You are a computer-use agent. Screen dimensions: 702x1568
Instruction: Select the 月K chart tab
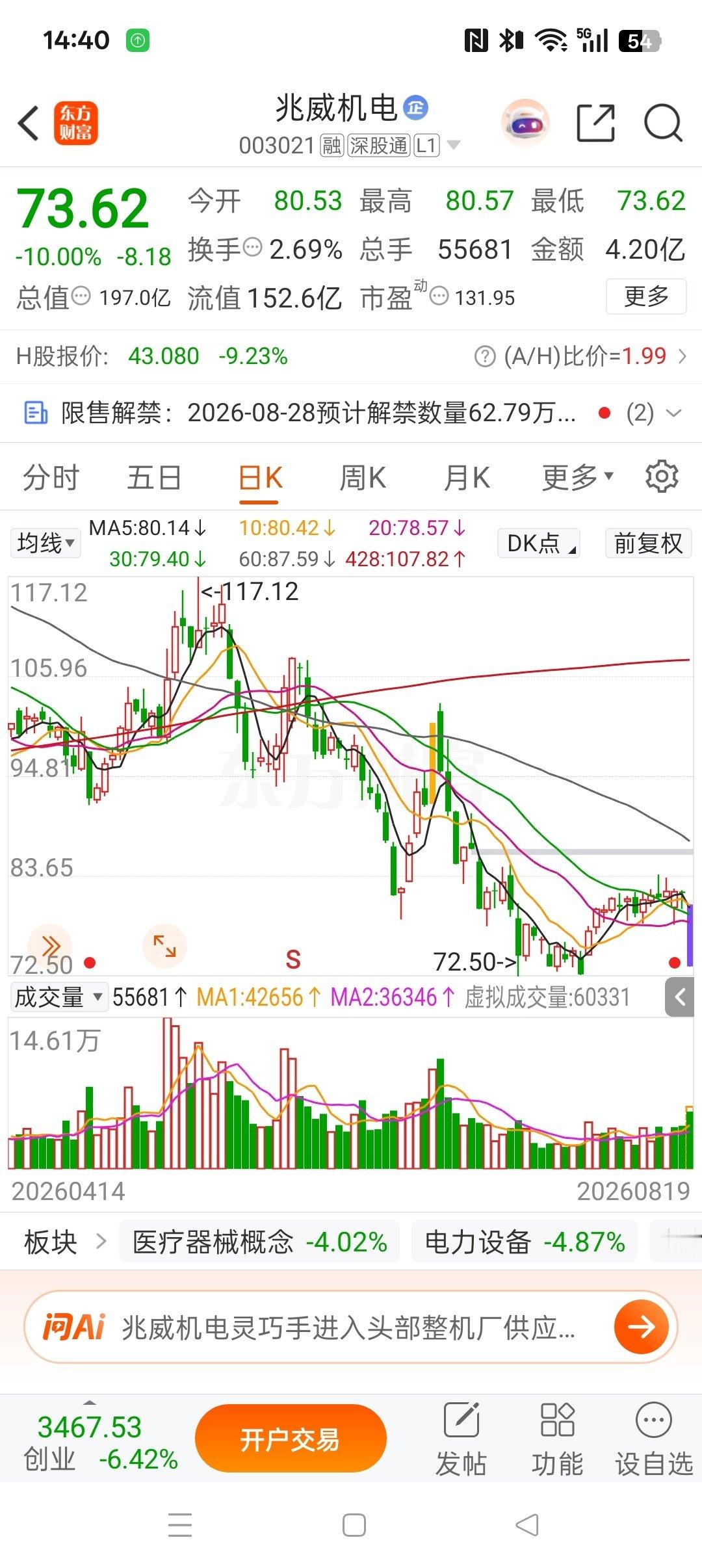coord(467,478)
